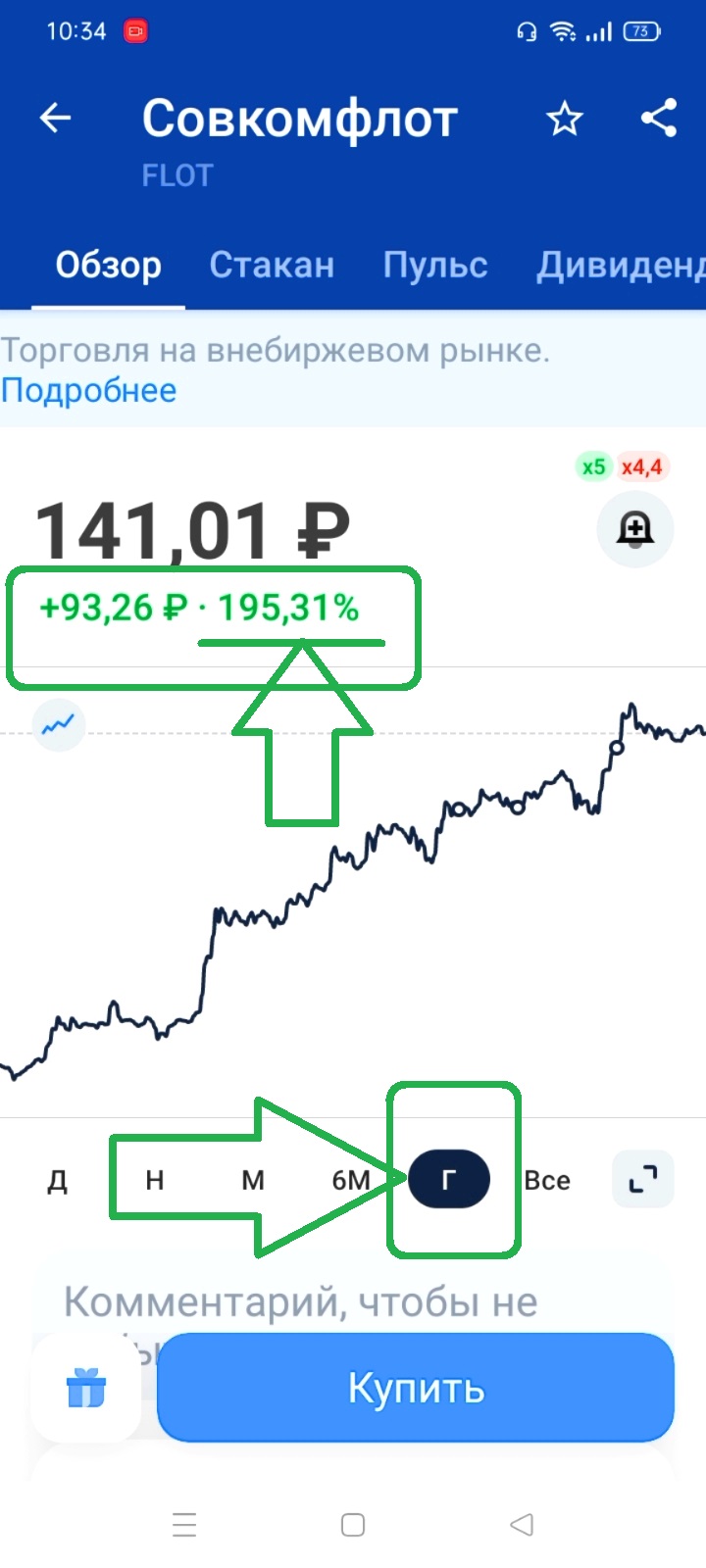
Task: Select the 6М chart period
Action: coord(350,1180)
